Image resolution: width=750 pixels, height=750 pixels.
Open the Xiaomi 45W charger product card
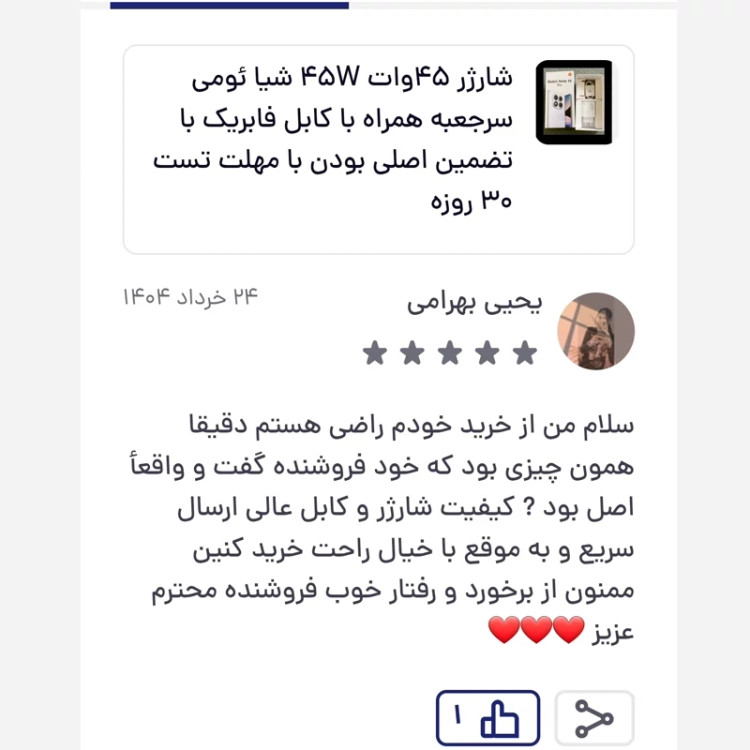[378, 148]
